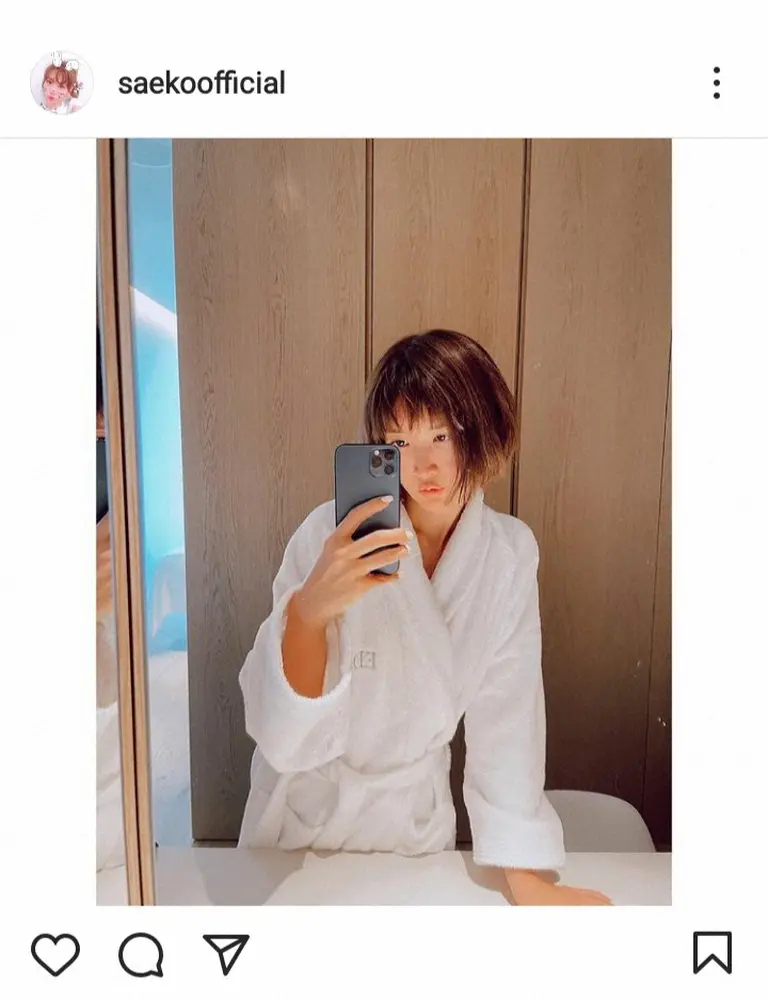
Task: Open the post's three-dot options menu
Action: 716,83
